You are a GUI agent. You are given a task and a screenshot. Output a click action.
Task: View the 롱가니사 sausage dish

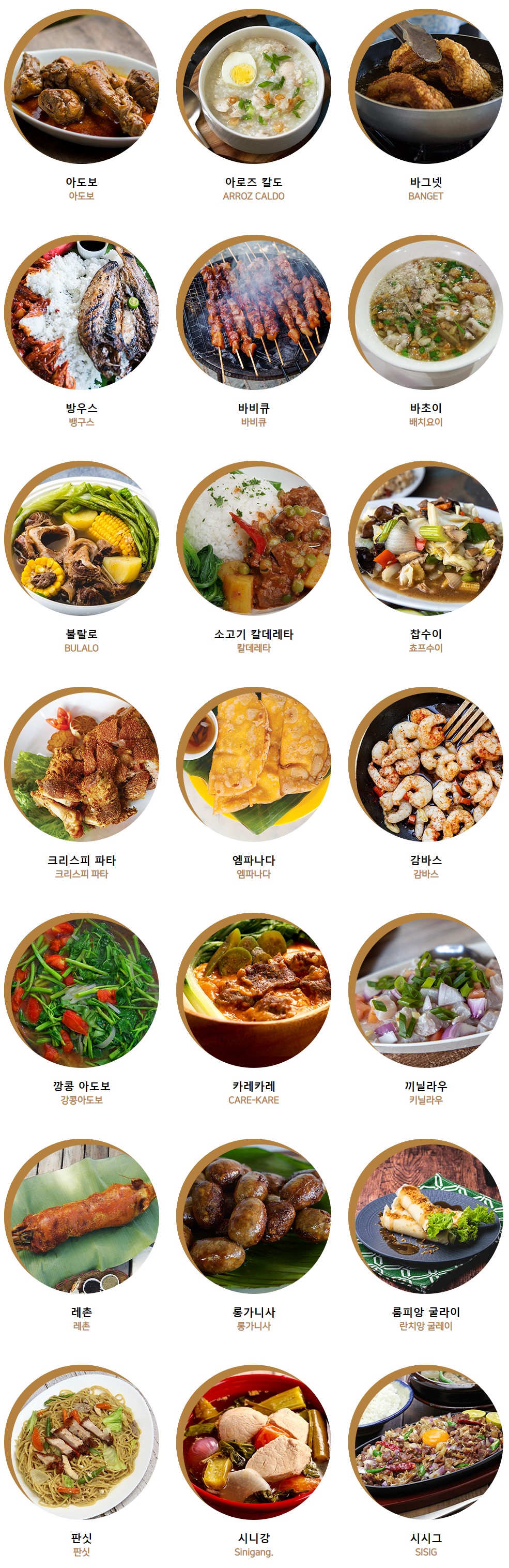(254, 1216)
